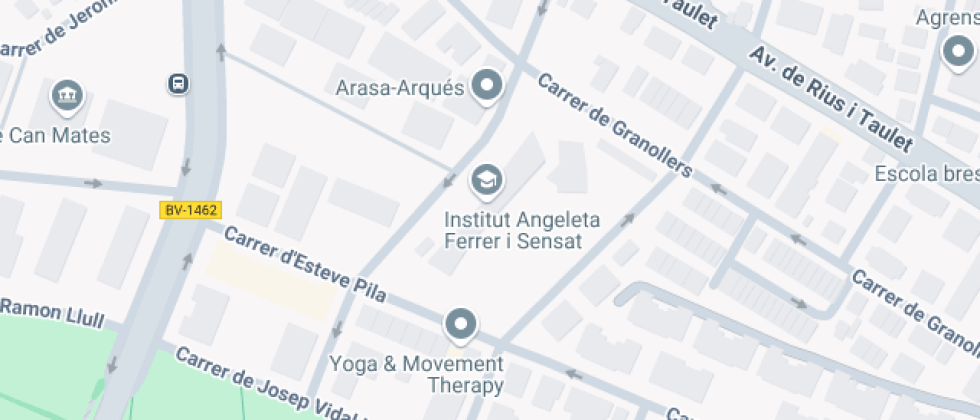The width and height of the screenshot is (980, 420).
Task: Open the Arasa-Arqués map pin
Action: pyautogui.click(x=487, y=85)
